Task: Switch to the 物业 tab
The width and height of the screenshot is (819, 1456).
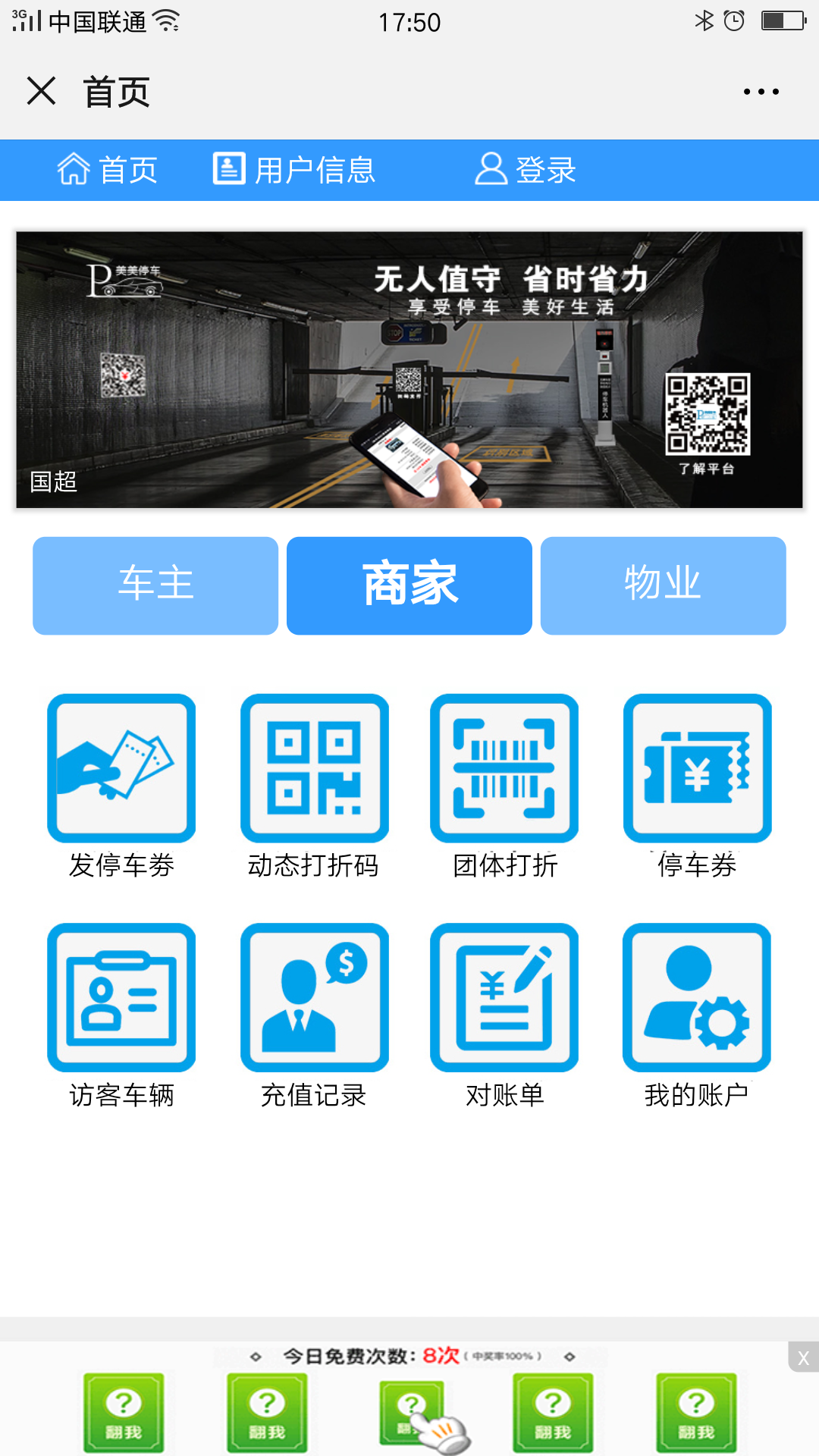Action: pos(663,585)
